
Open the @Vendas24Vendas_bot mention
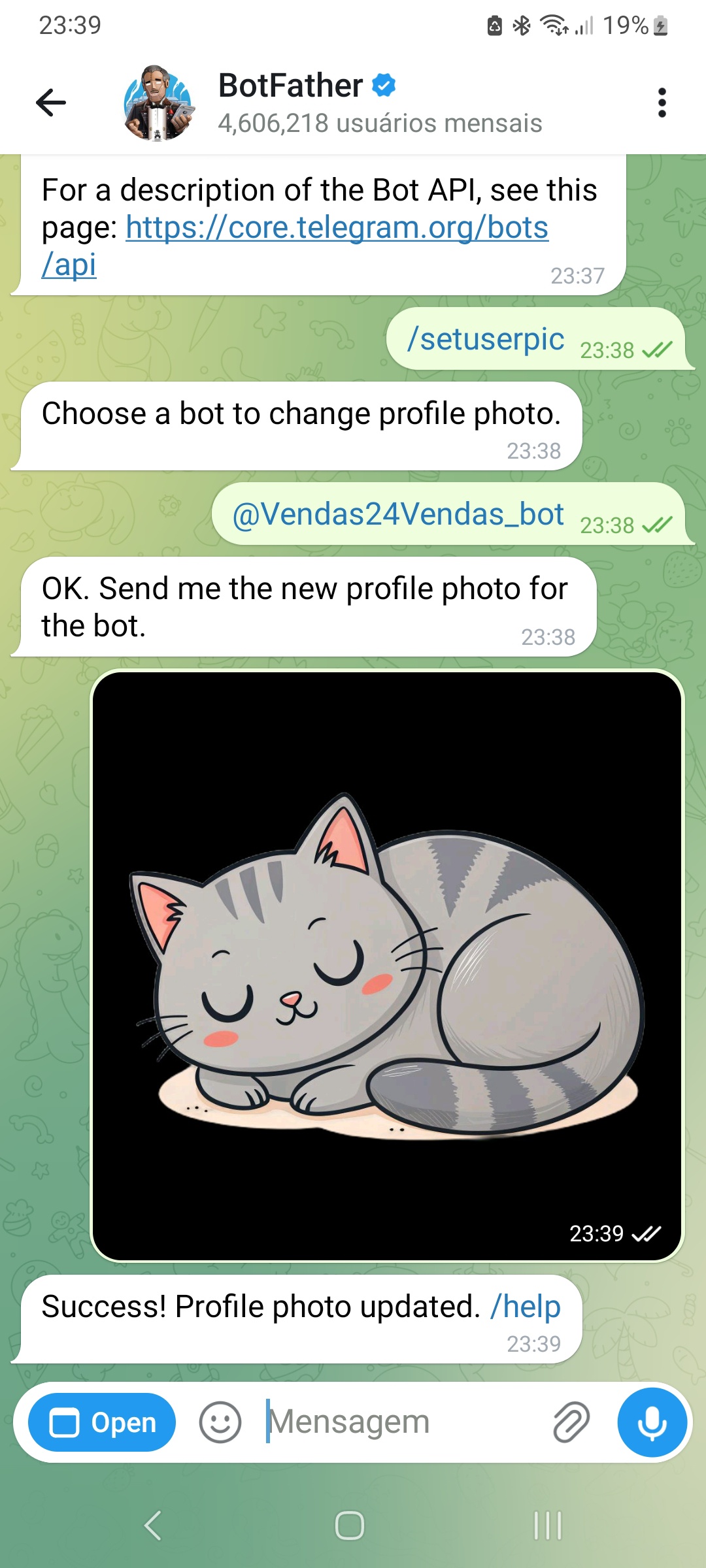398,515
